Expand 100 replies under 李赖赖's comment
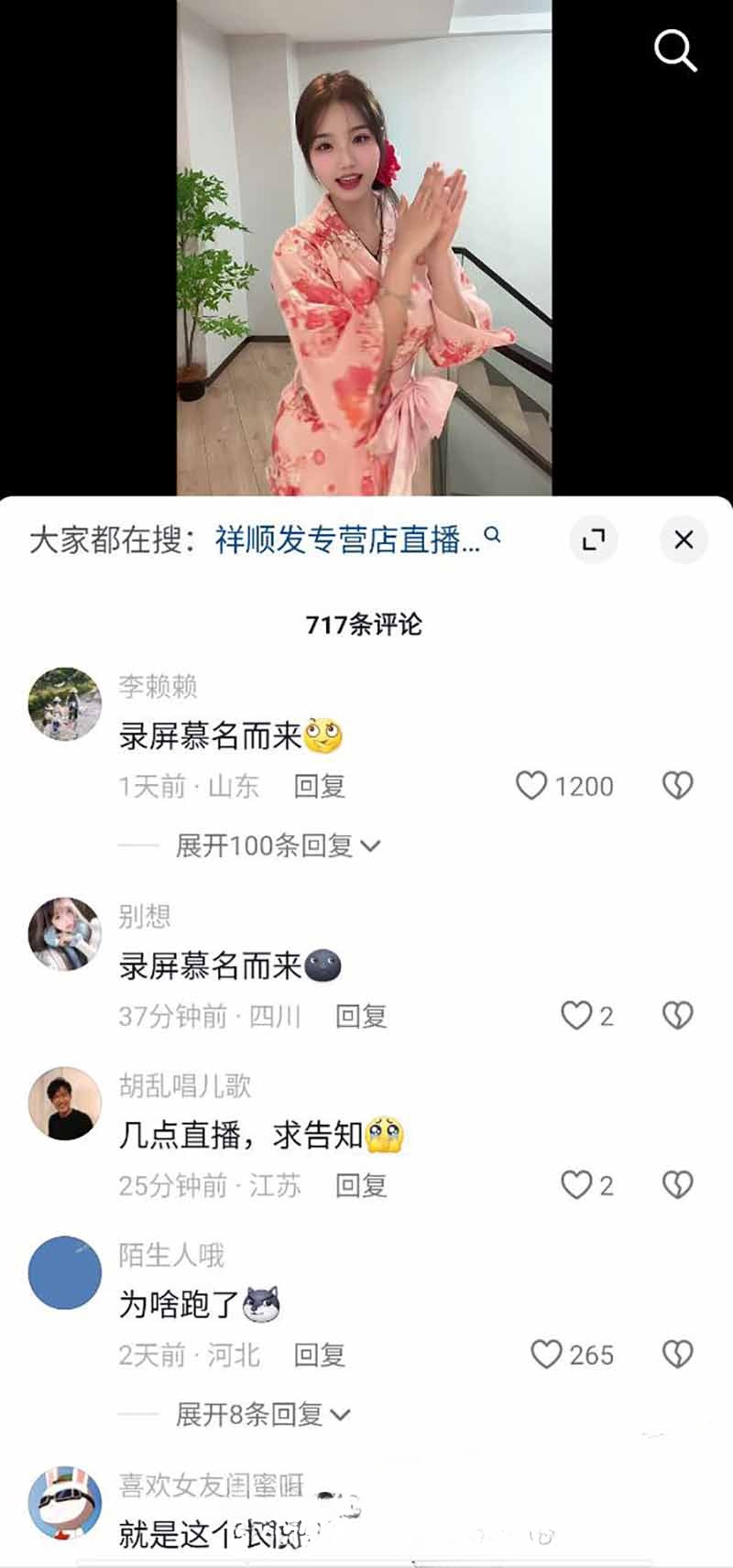The image size is (733, 1568). coord(278,845)
